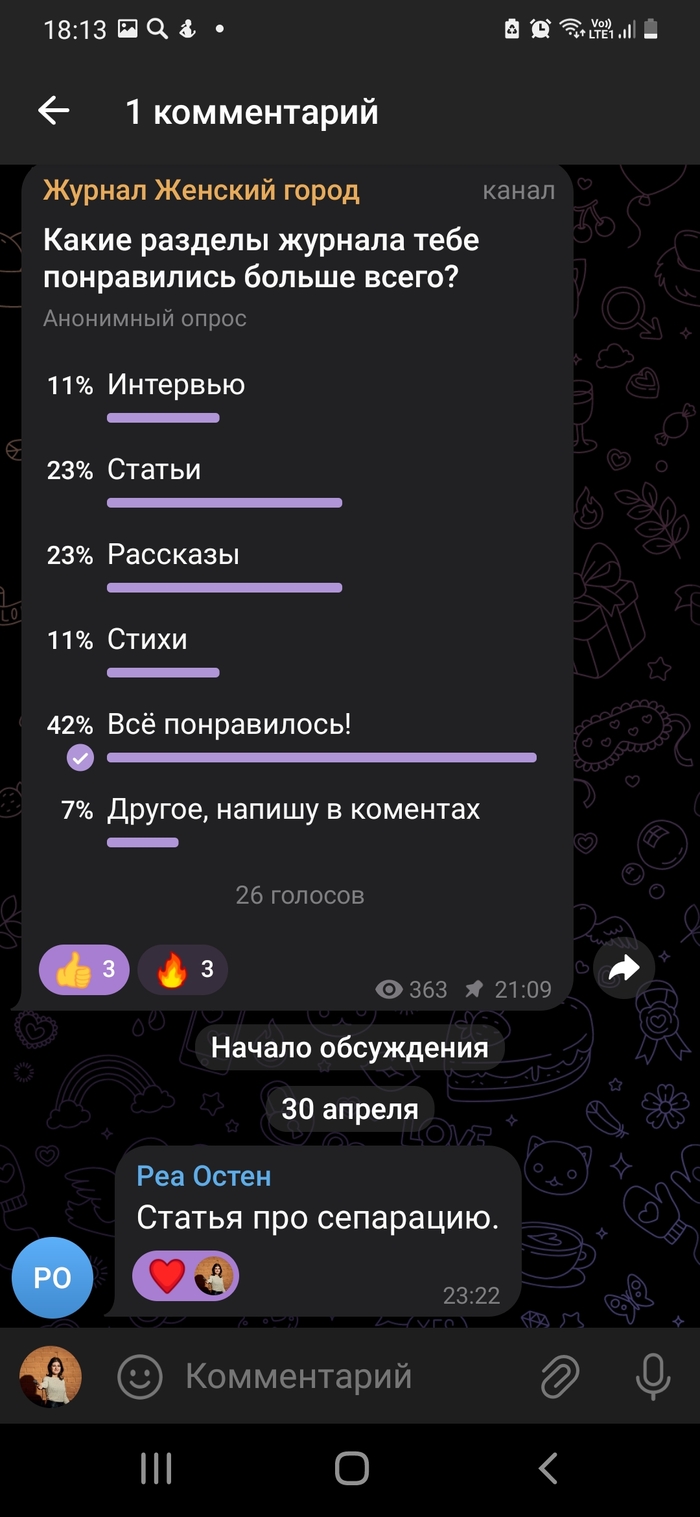The width and height of the screenshot is (700, 1517).
Task: Open the emoji picker
Action: coord(140,1377)
